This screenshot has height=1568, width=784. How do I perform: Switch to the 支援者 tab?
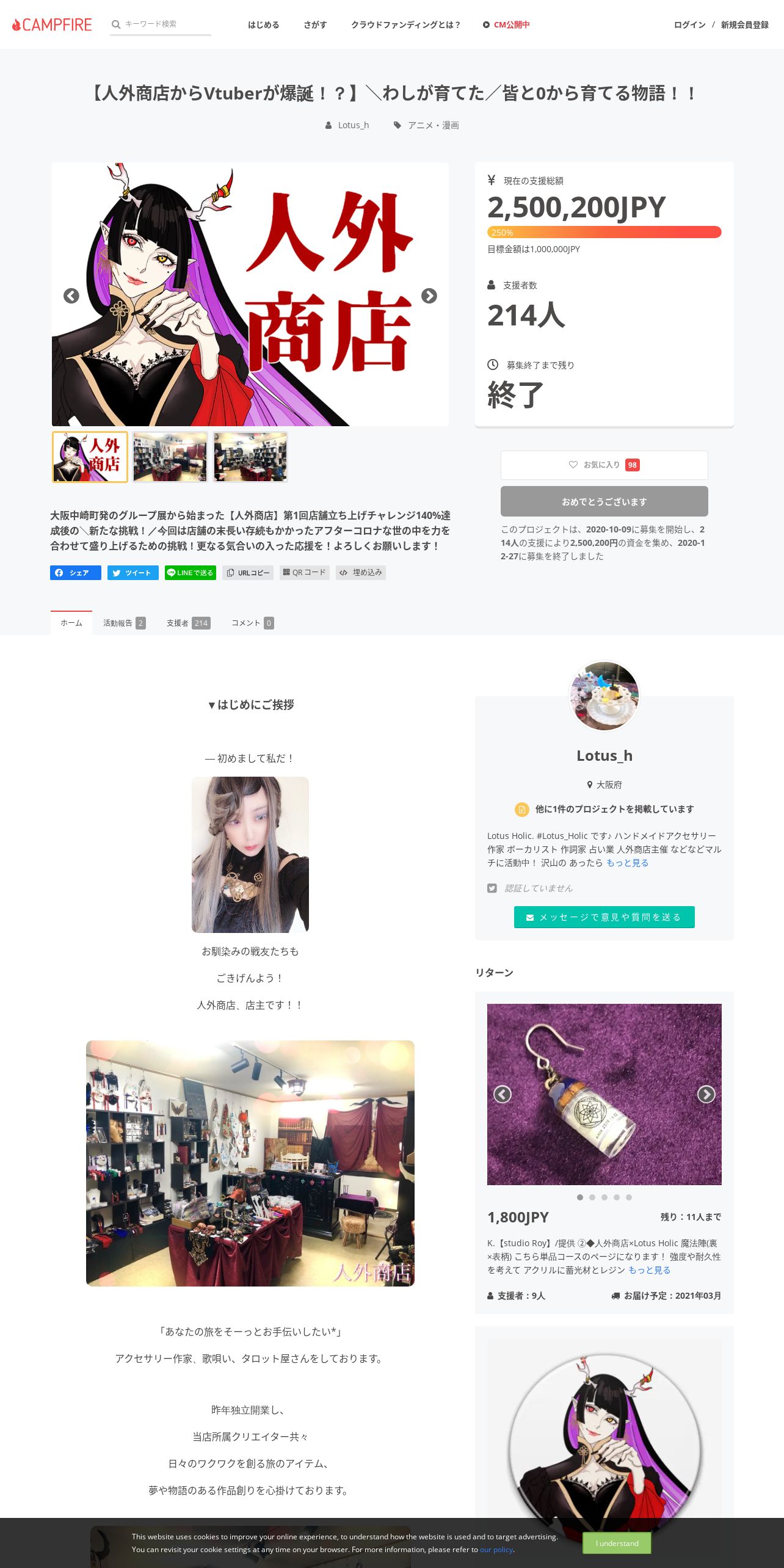click(188, 623)
